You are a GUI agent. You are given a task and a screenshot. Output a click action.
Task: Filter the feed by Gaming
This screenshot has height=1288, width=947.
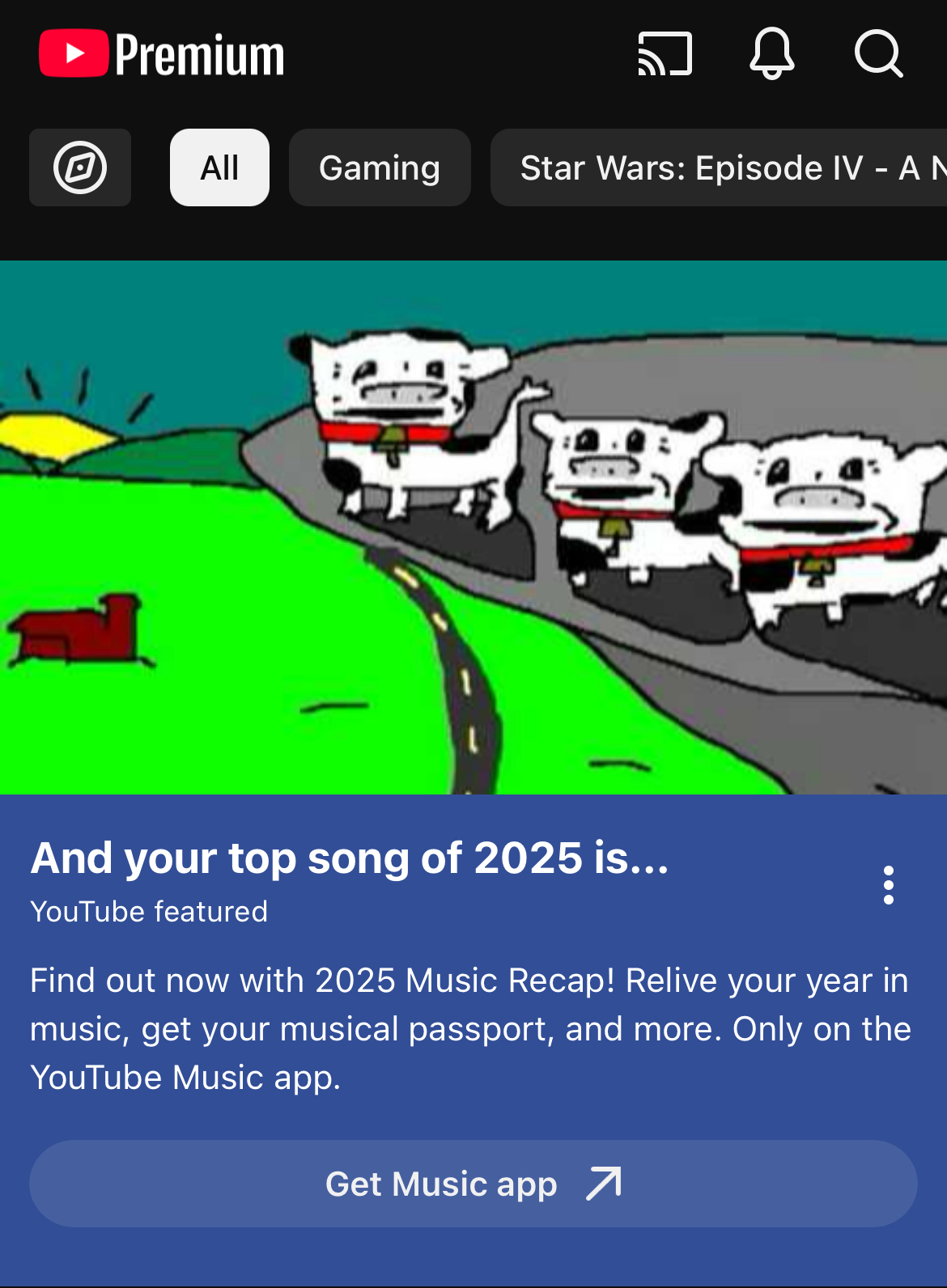(380, 167)
